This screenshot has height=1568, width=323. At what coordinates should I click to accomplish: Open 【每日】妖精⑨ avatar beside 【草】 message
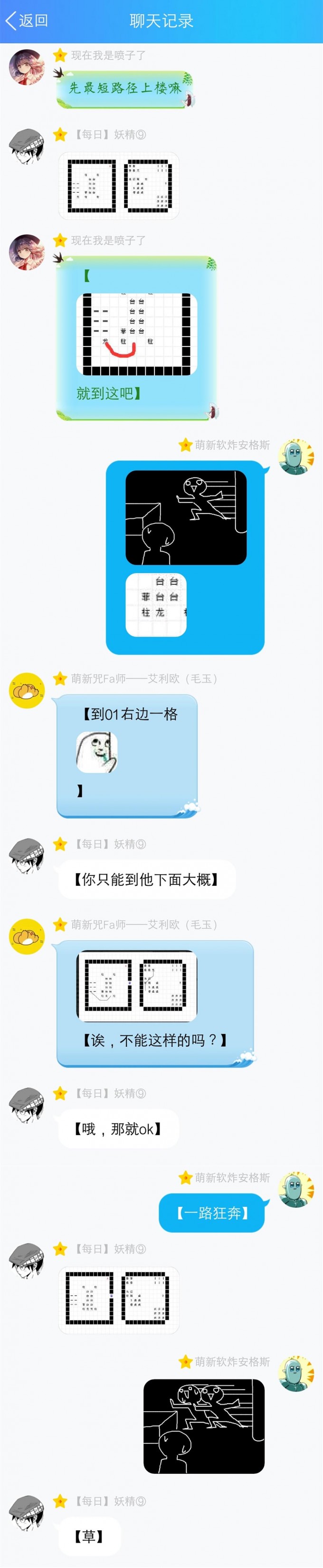[27, 1514]
